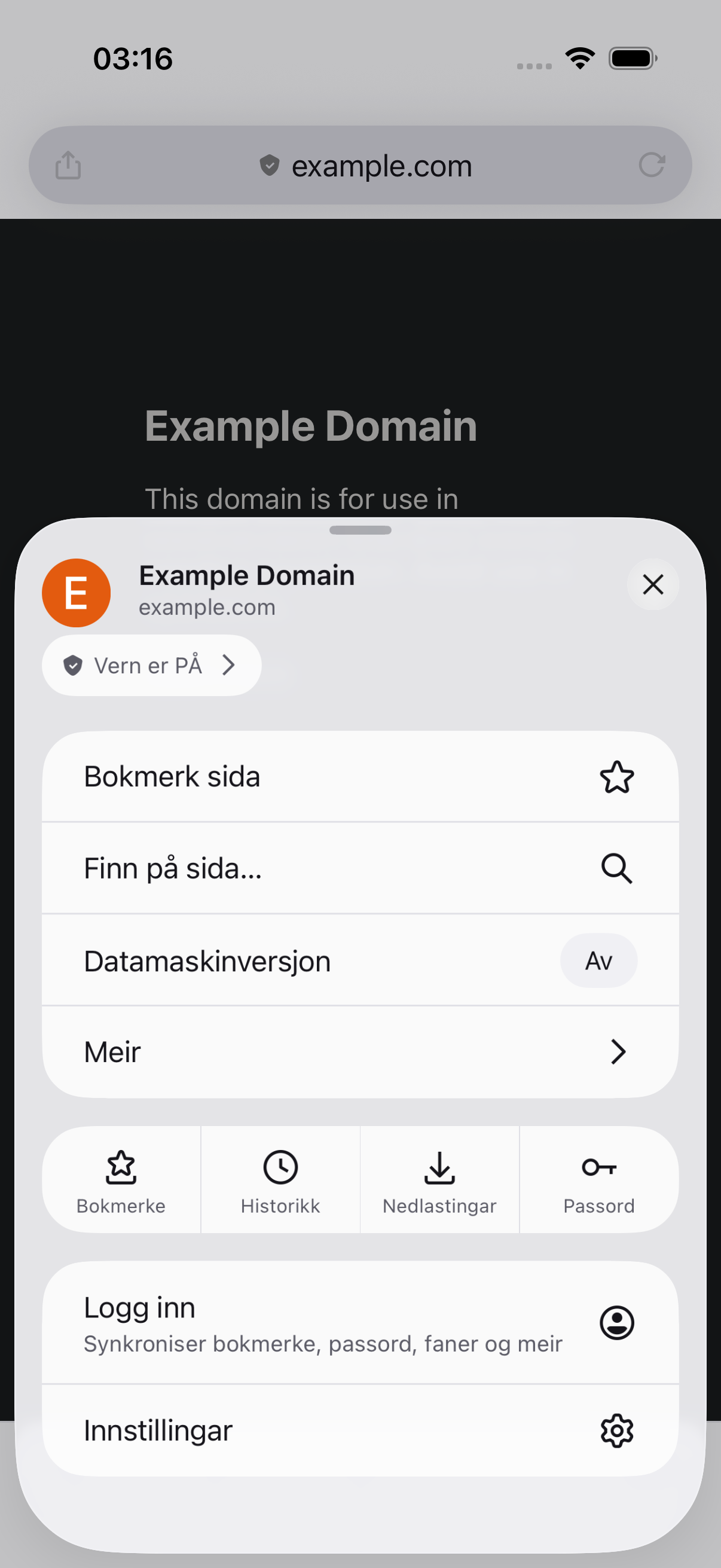The width and height of the screenshot is (721, 1568).
Task: Toggle Datamaskinversjon from Av
Action: (598, 960)
